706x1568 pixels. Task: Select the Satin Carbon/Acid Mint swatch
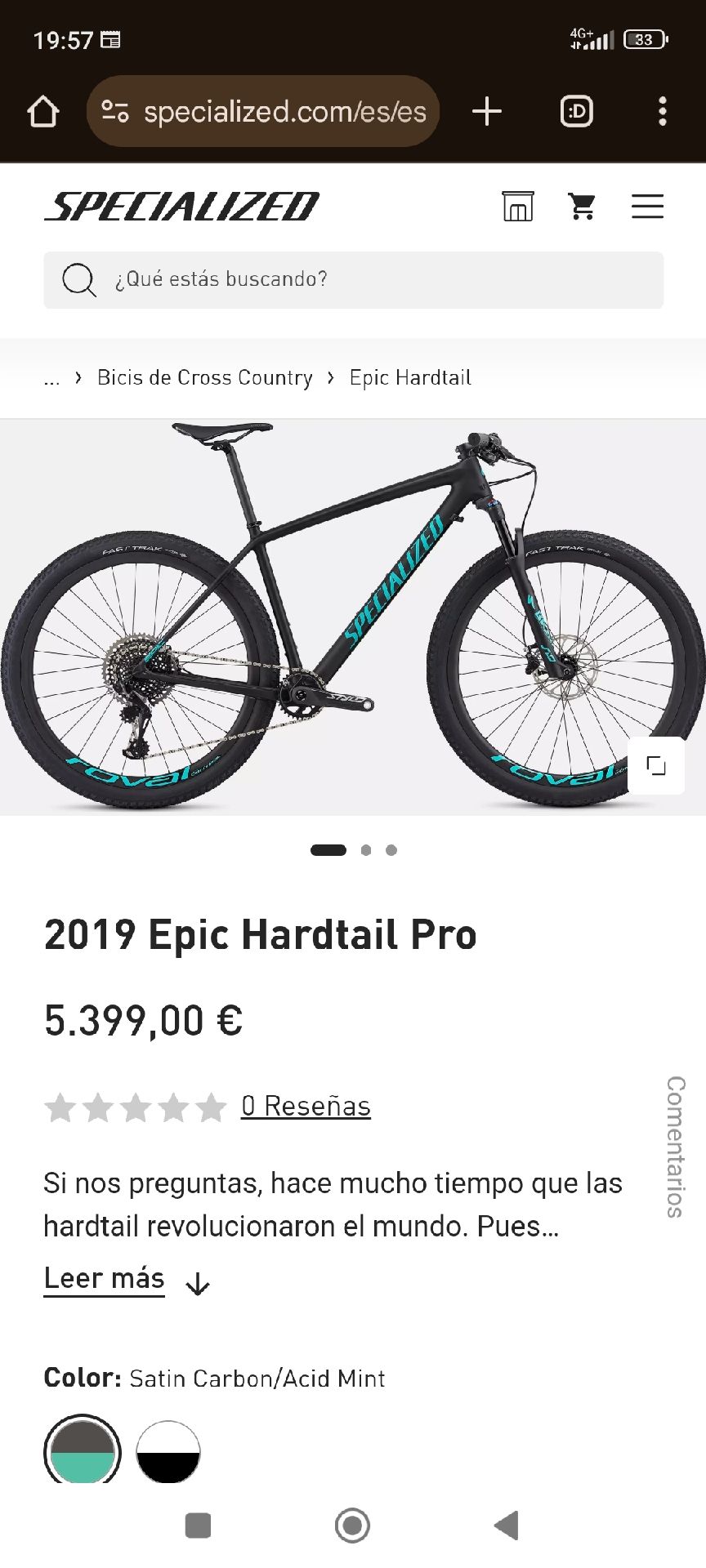coord(83,1452)
